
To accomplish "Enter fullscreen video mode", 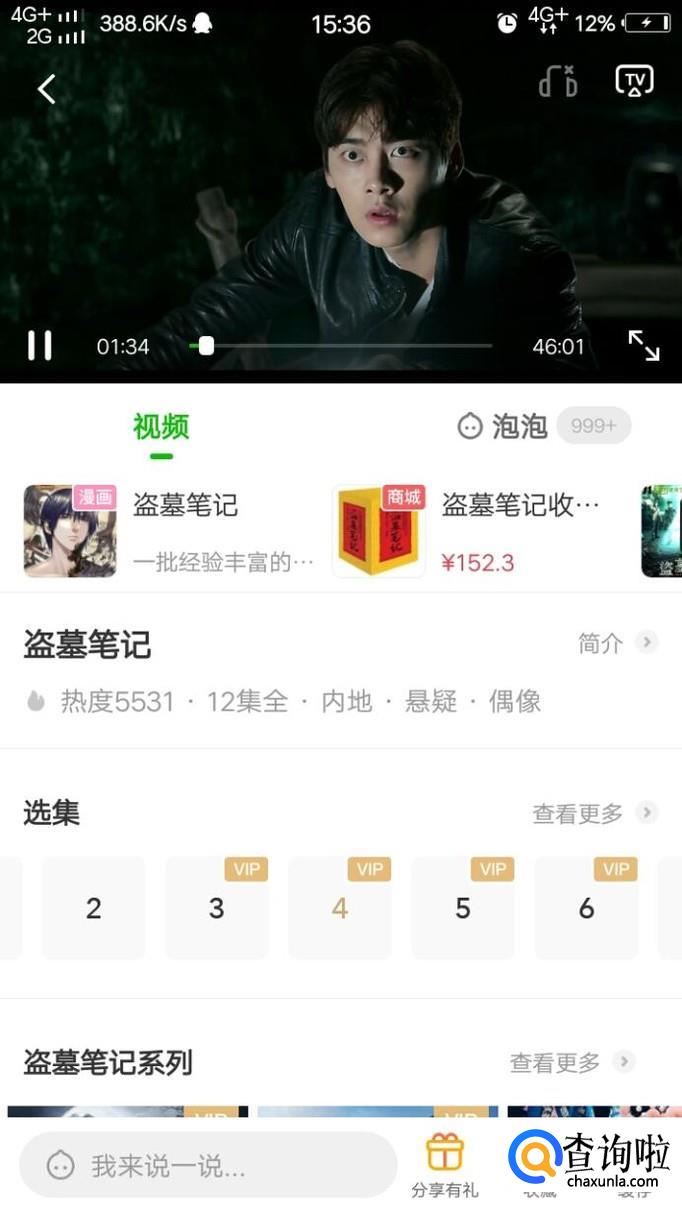I will pos(643,345).
